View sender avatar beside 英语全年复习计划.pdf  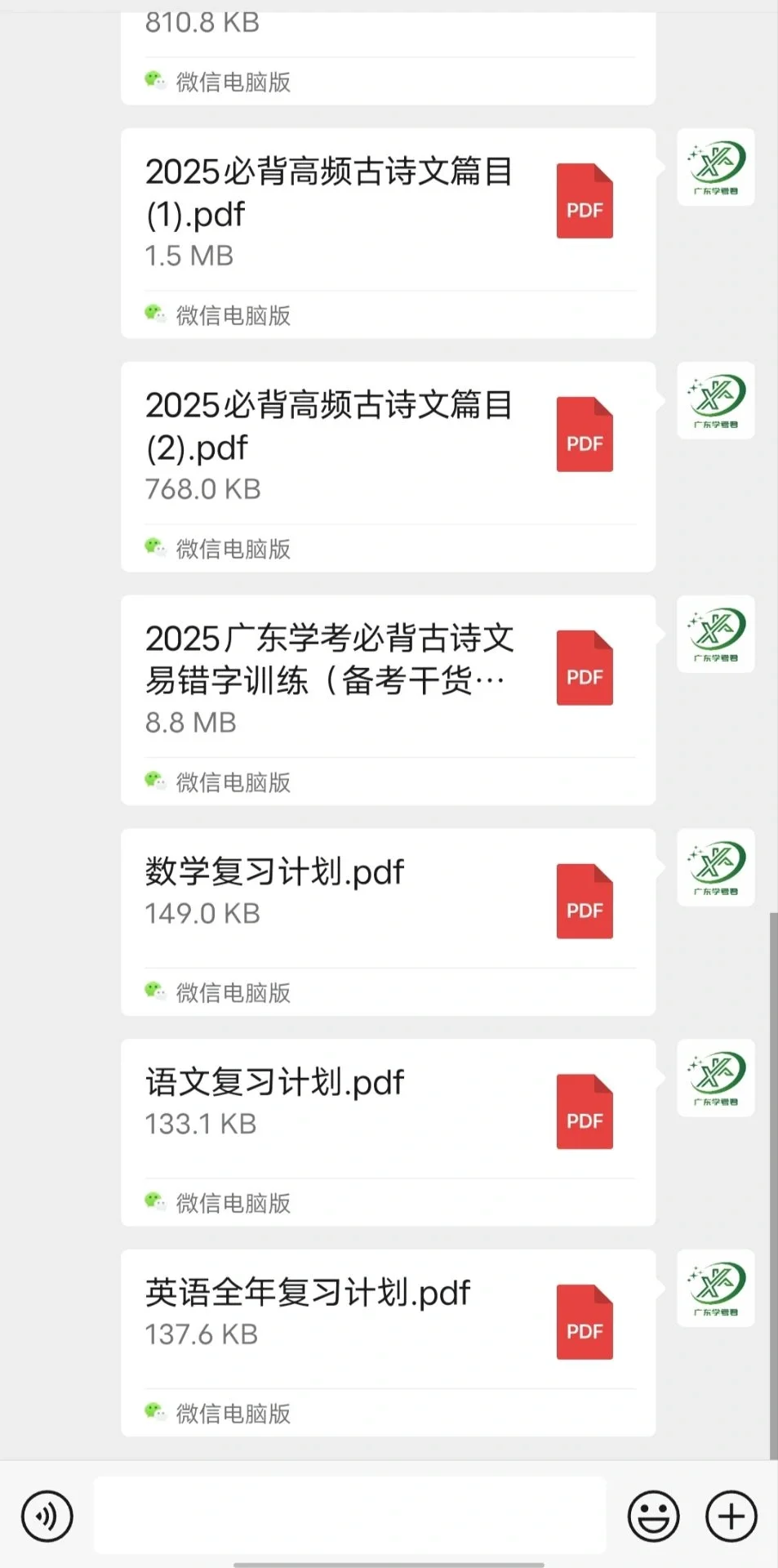coord(716,1288)
